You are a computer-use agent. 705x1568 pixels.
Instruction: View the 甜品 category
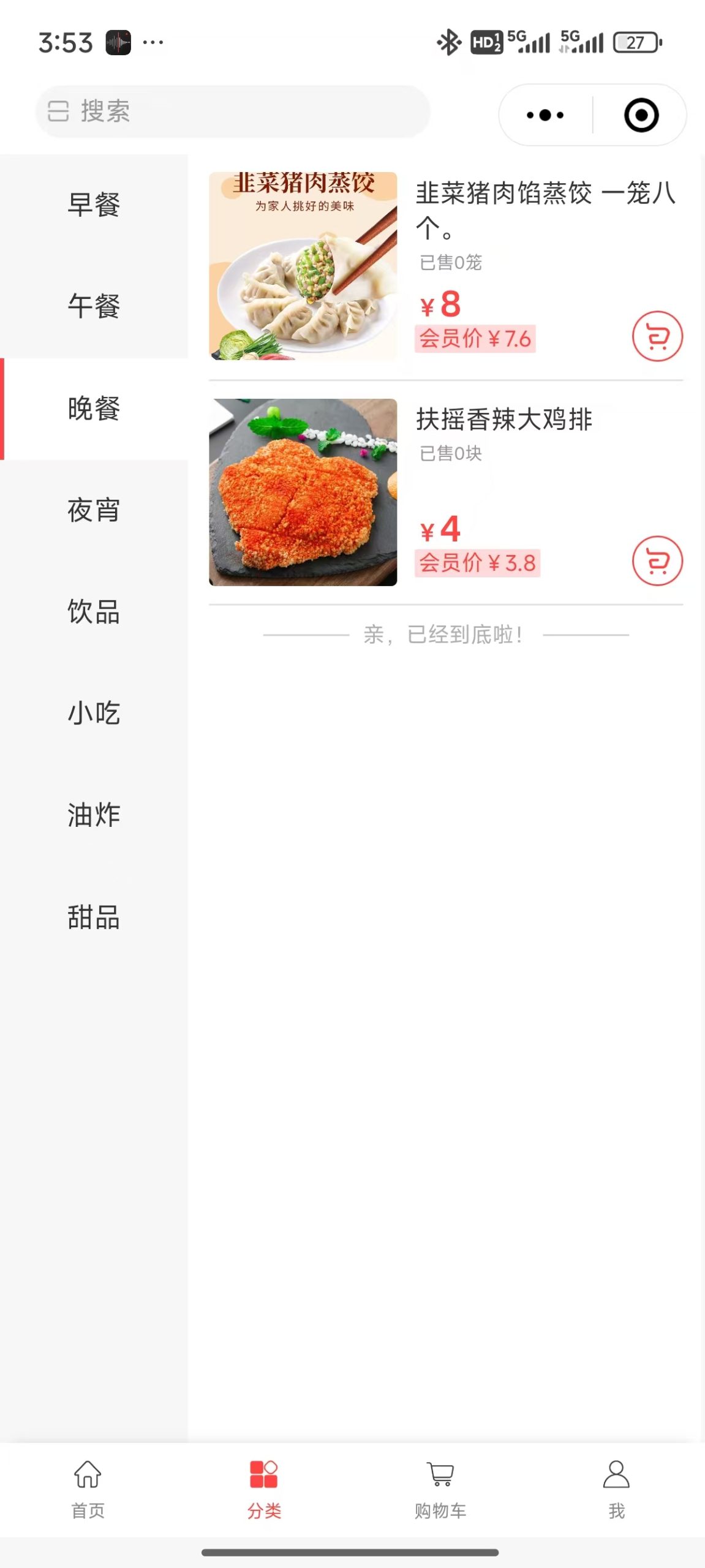click(x=94, y=917)
